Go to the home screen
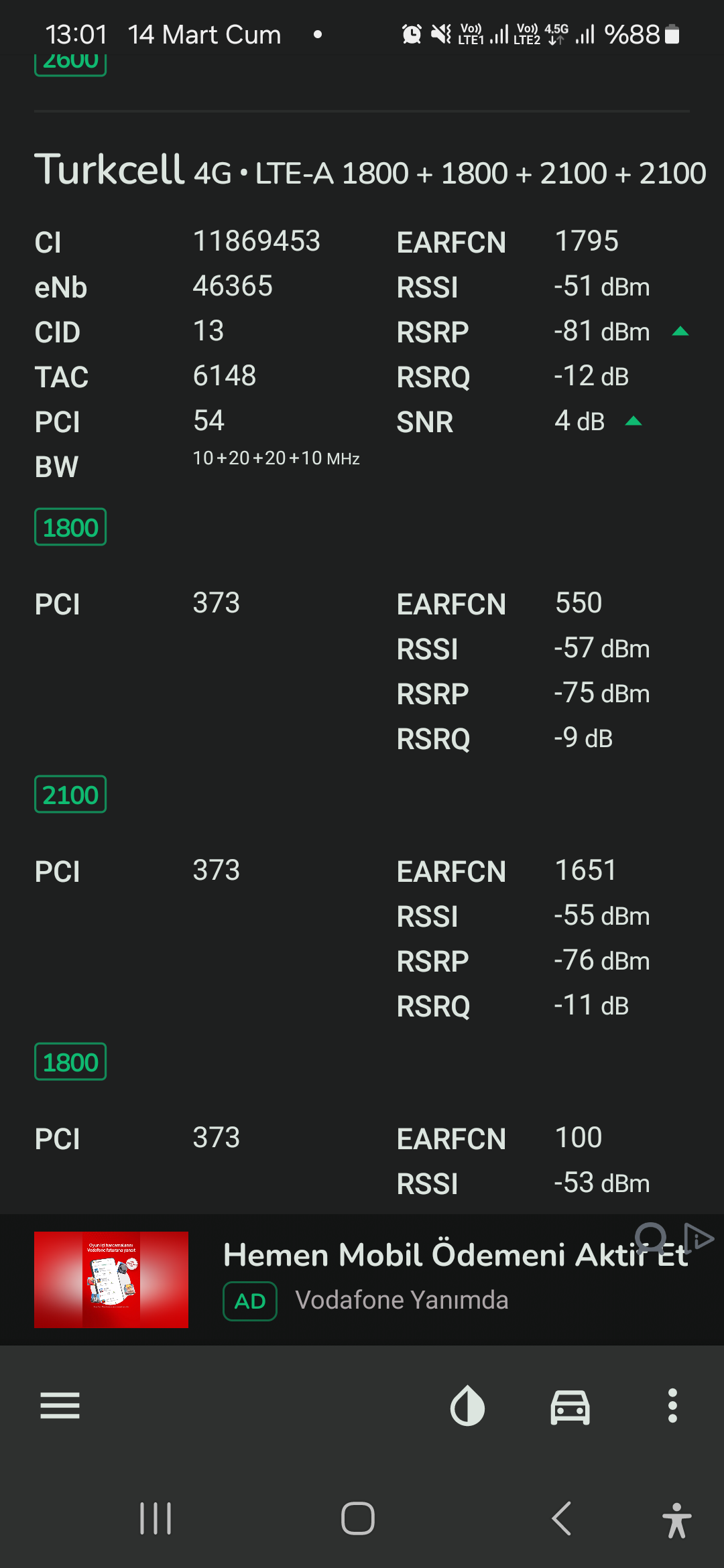This screenshot has width=724, height=1568. [358, 1518]
